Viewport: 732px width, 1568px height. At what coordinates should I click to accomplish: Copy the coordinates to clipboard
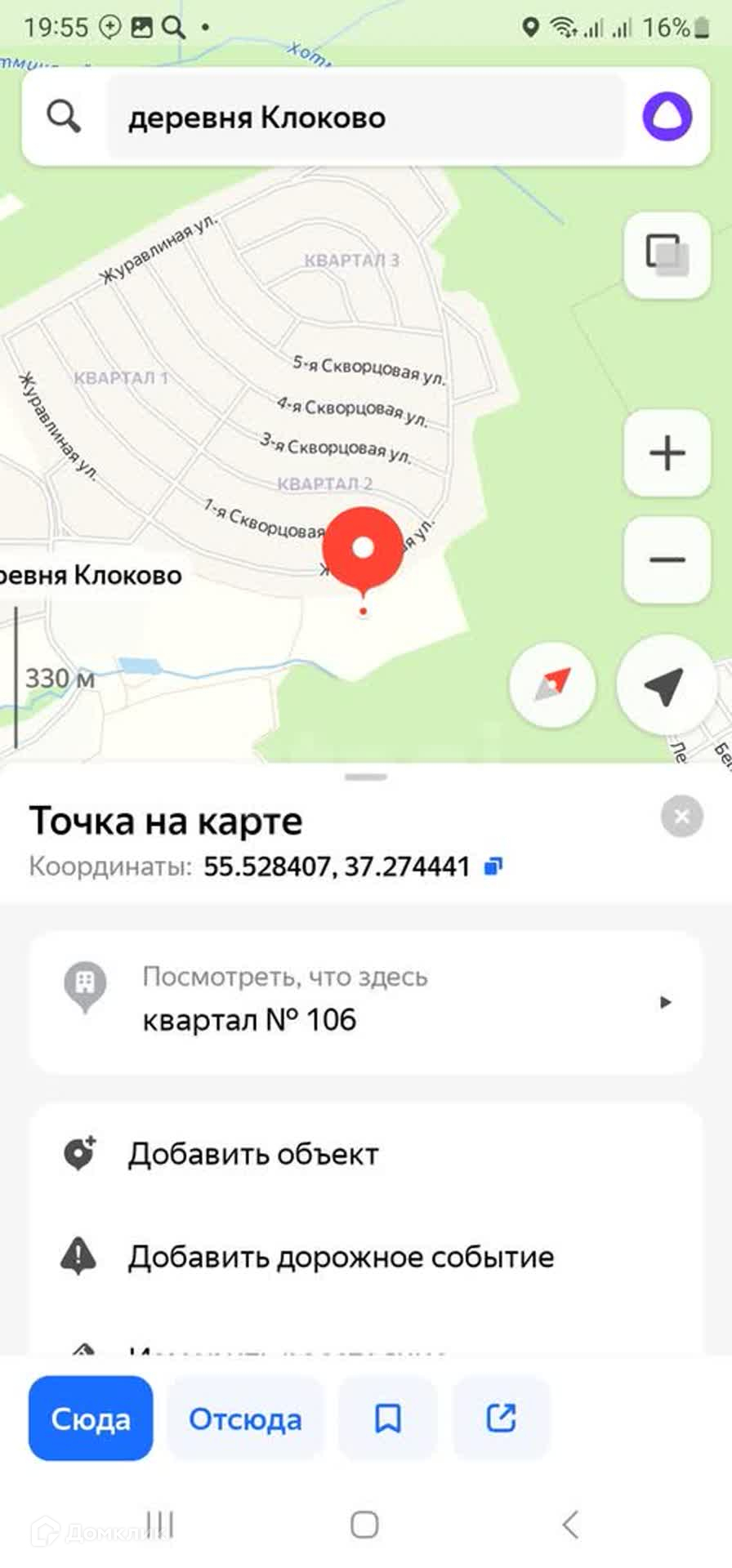pos(493,866)
